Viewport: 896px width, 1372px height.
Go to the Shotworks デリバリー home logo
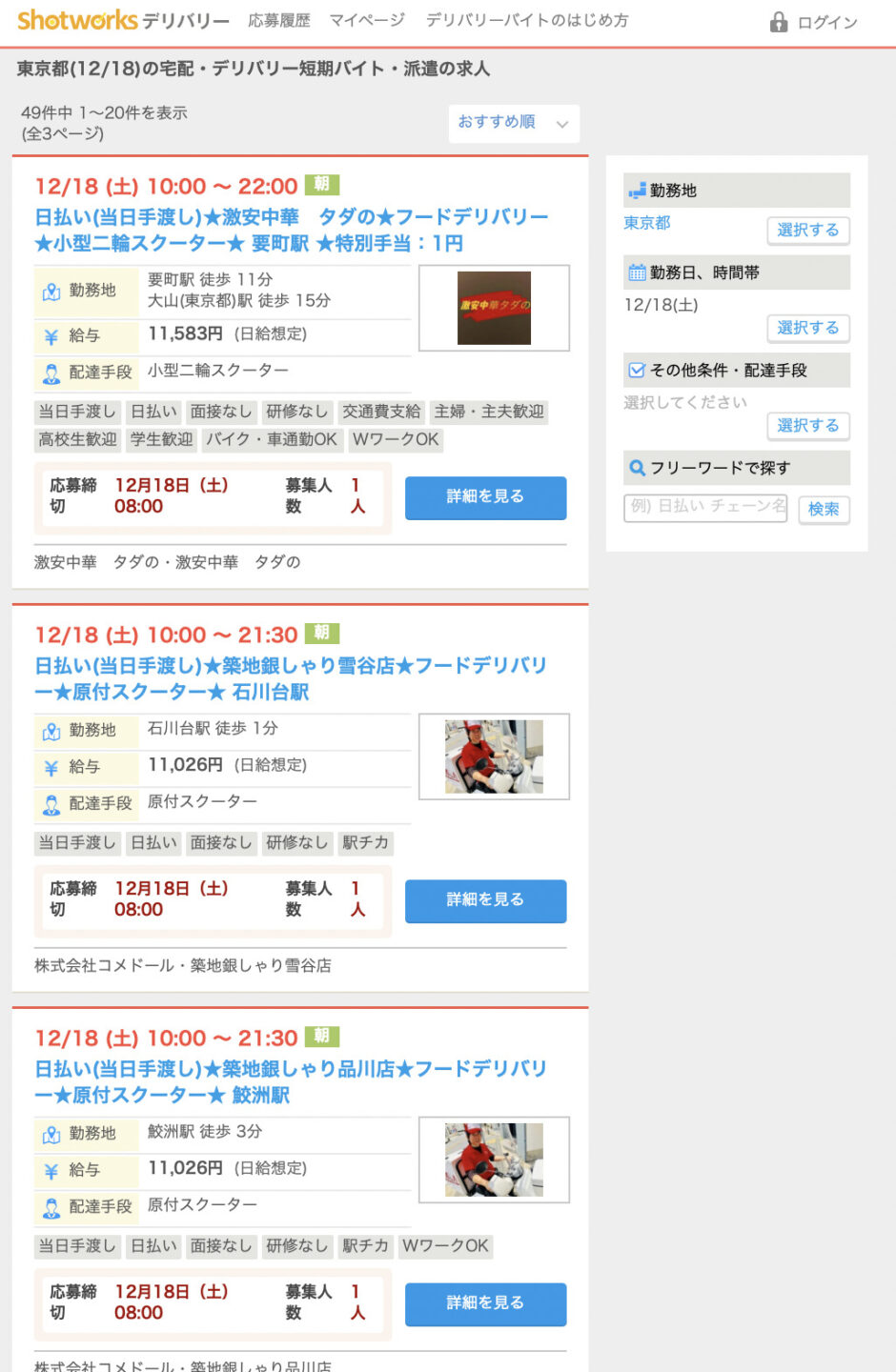pyautogui.click(x=123, y=20)
